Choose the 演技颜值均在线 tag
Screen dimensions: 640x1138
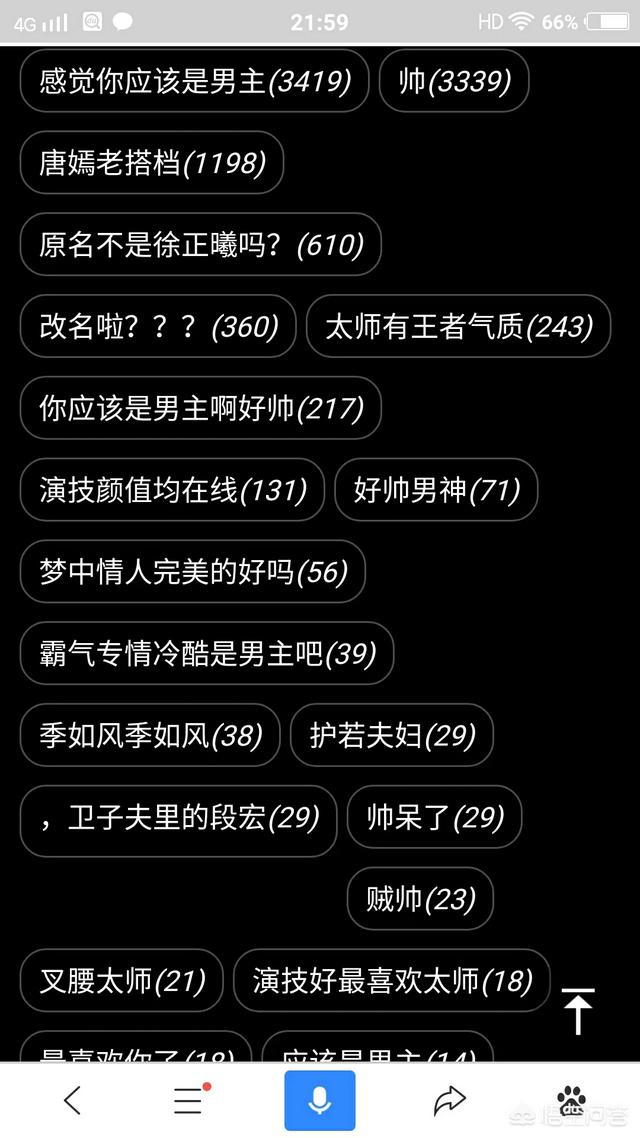pos(172,490)
